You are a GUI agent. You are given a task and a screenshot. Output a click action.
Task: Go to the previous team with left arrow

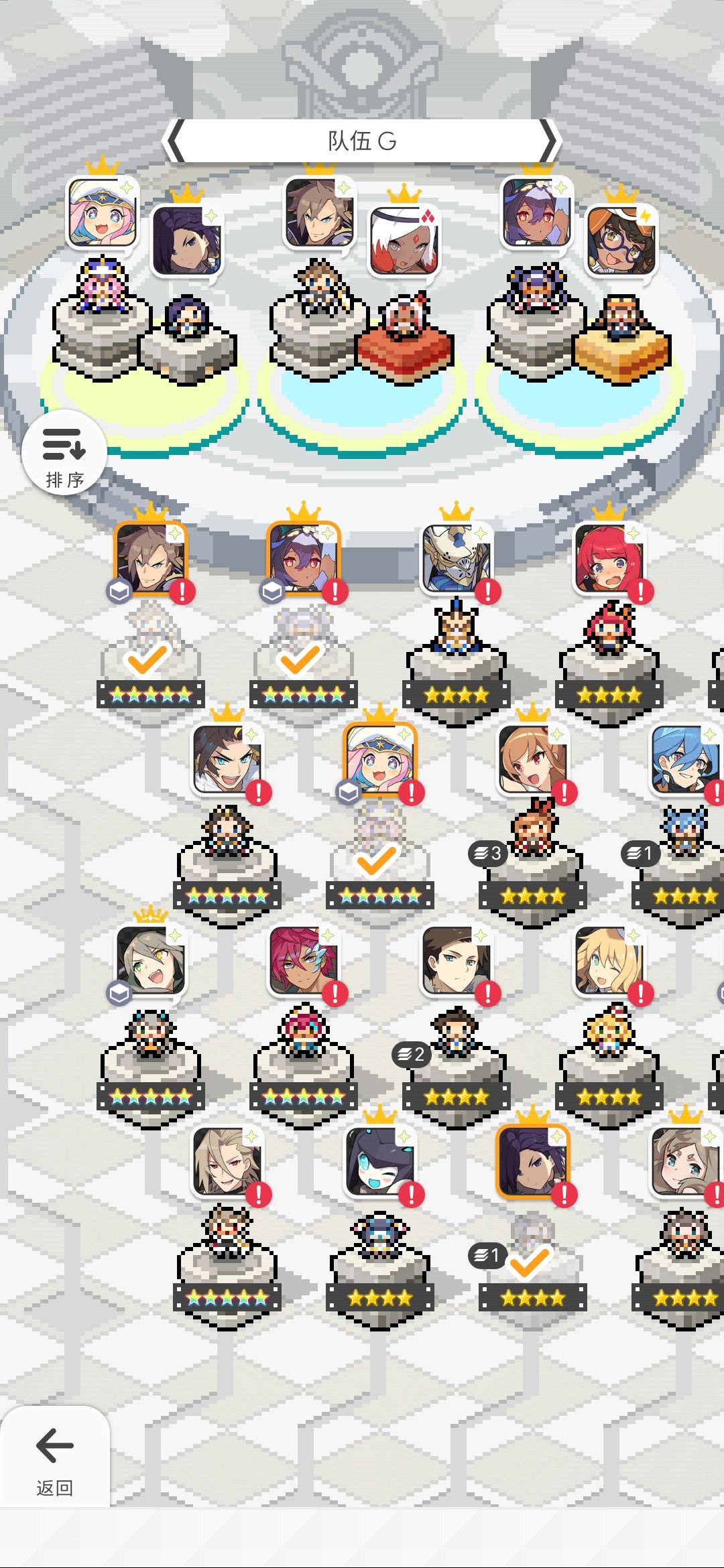pos(174,141)
